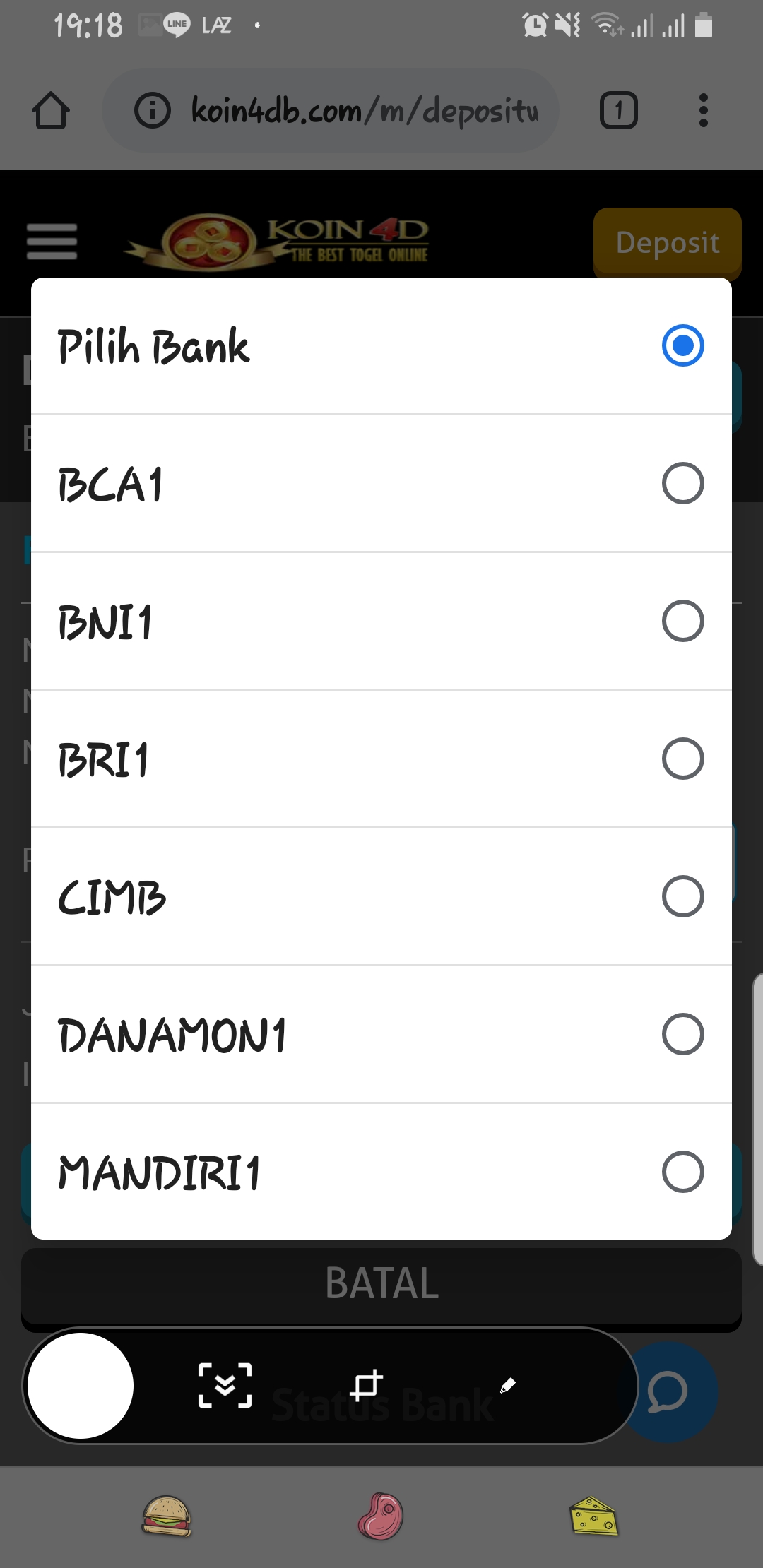Screen dimensions: 763x1568
Task: Open the screenshot preview thumbnail
Action: coord(81,1386)
